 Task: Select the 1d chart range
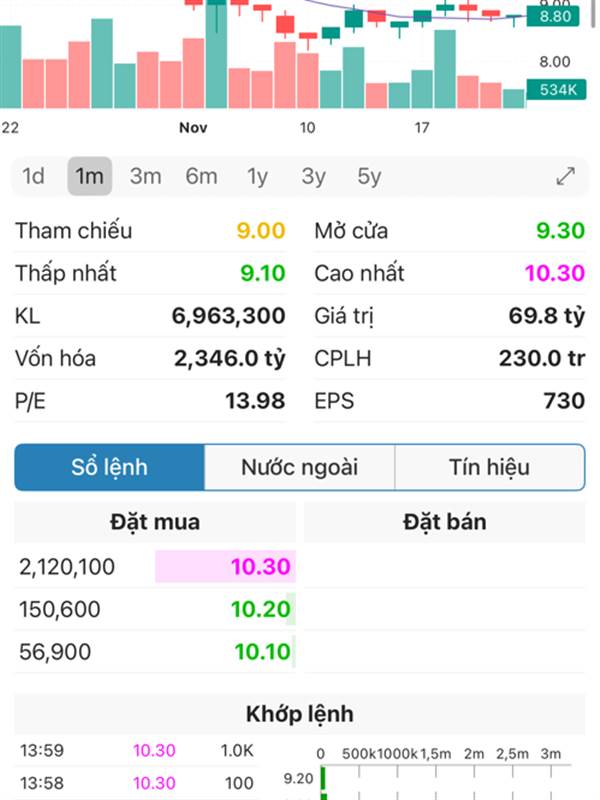pos(34,177)
